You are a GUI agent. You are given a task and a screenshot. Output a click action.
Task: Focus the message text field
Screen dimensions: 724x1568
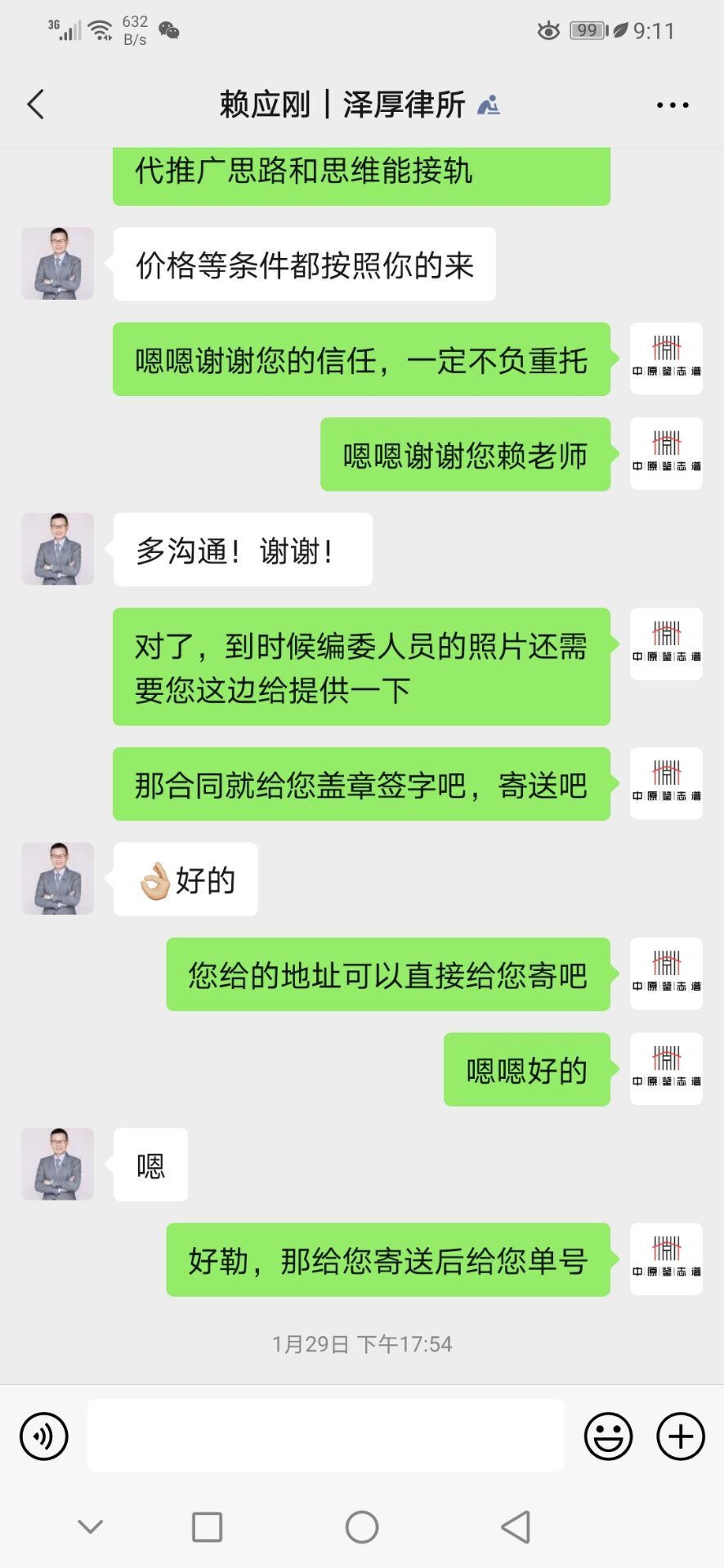click(325, 1436)
